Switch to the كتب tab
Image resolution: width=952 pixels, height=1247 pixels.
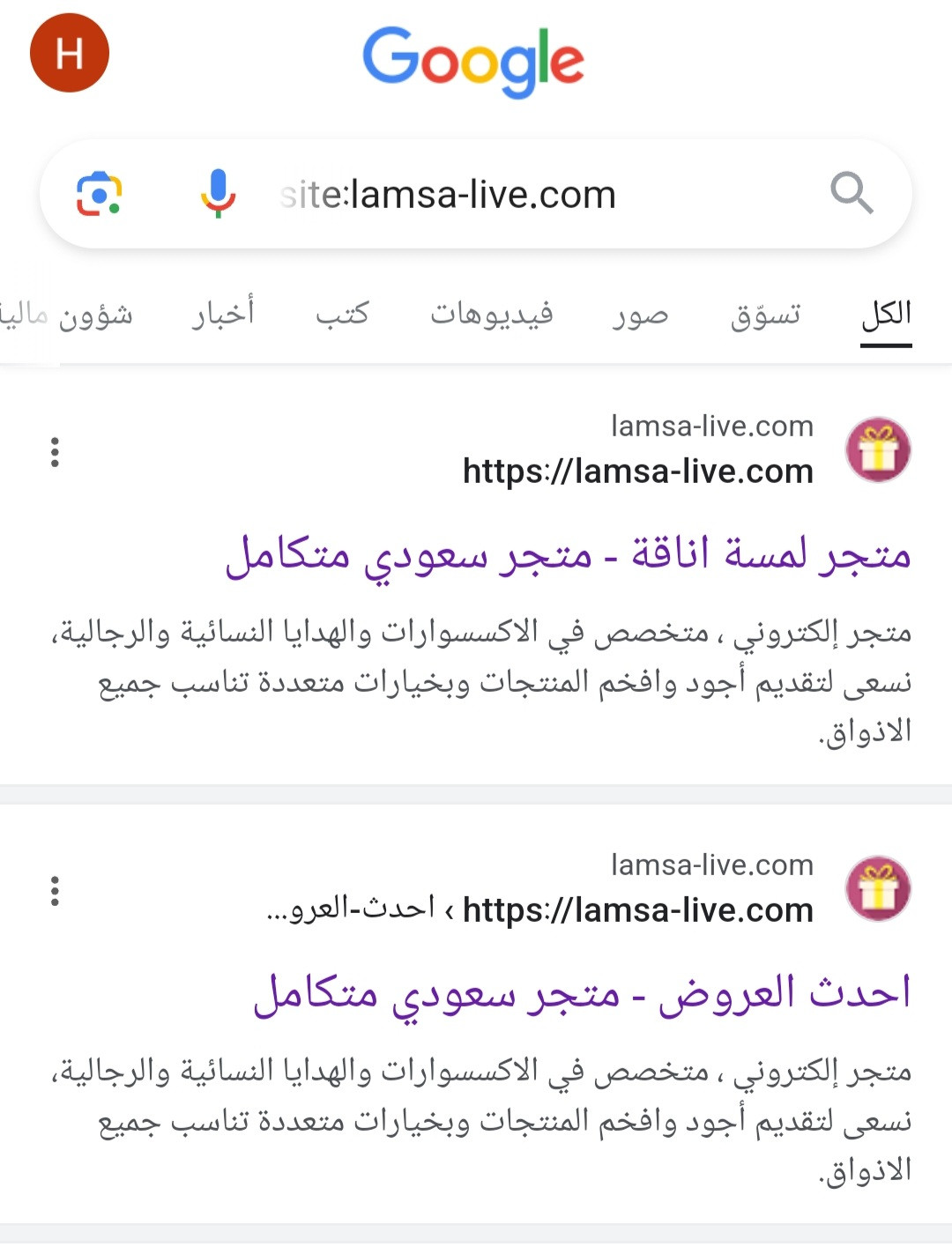(x=342, y=315)
